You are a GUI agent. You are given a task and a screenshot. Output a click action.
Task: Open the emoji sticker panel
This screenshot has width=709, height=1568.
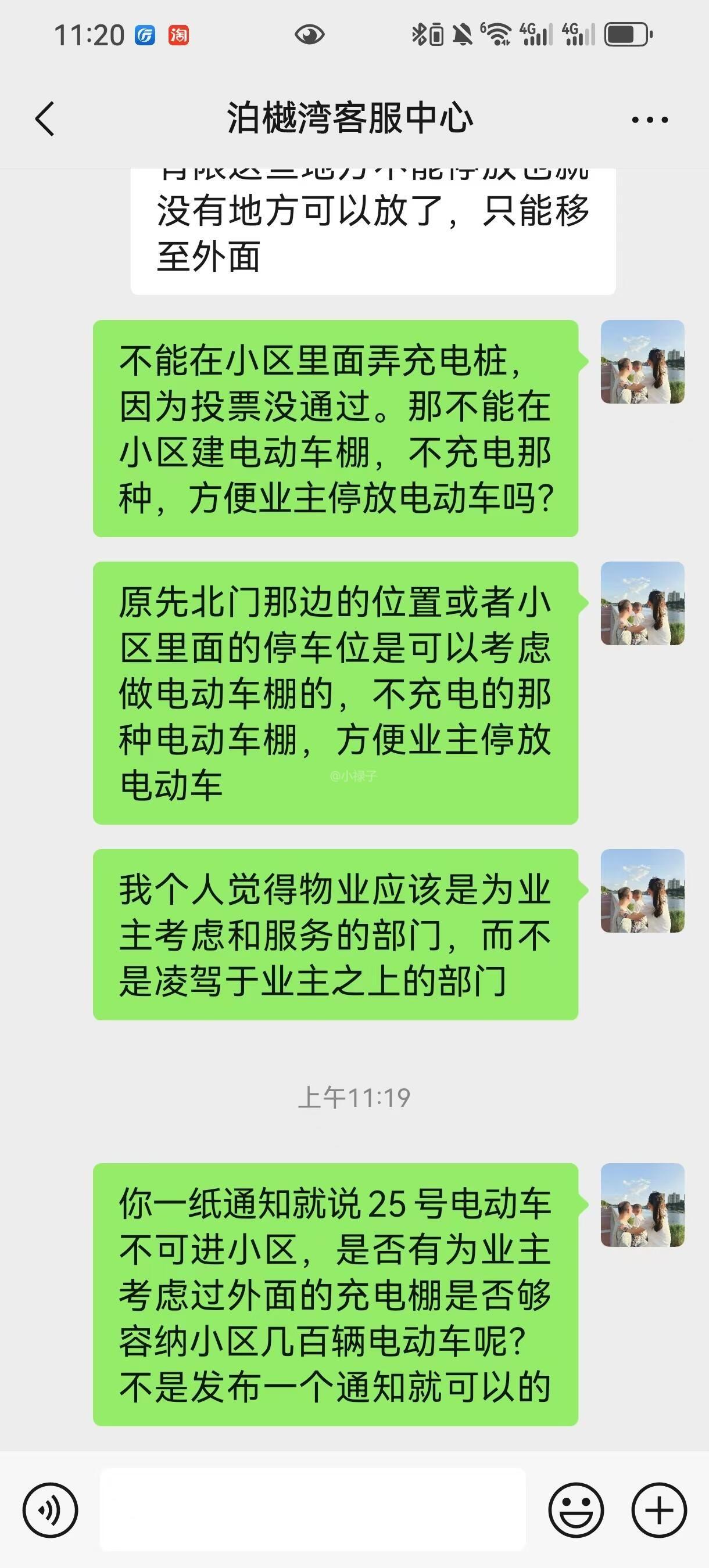[x=575, y=1510]
